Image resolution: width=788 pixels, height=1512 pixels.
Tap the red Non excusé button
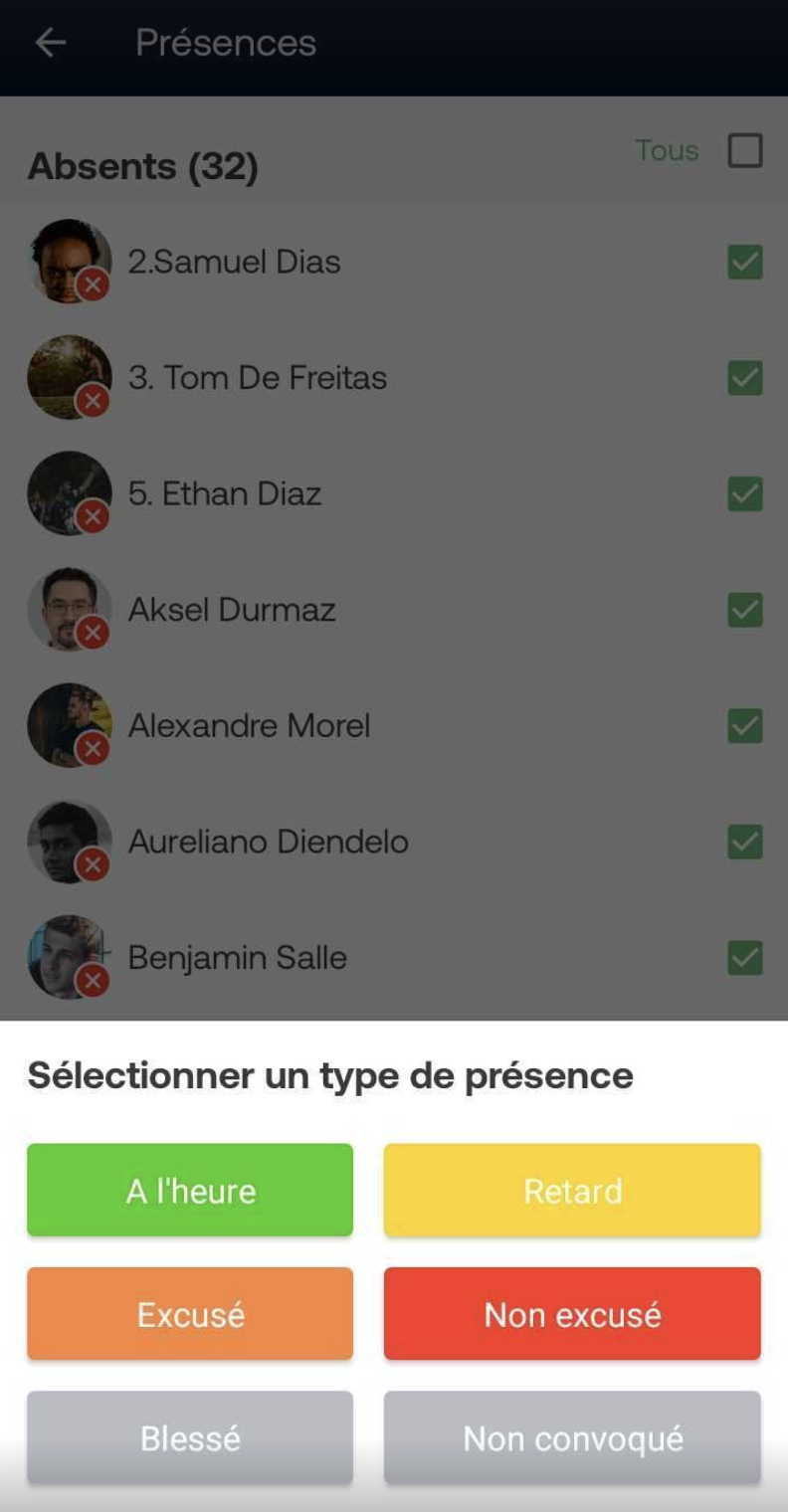(572, 1314)
